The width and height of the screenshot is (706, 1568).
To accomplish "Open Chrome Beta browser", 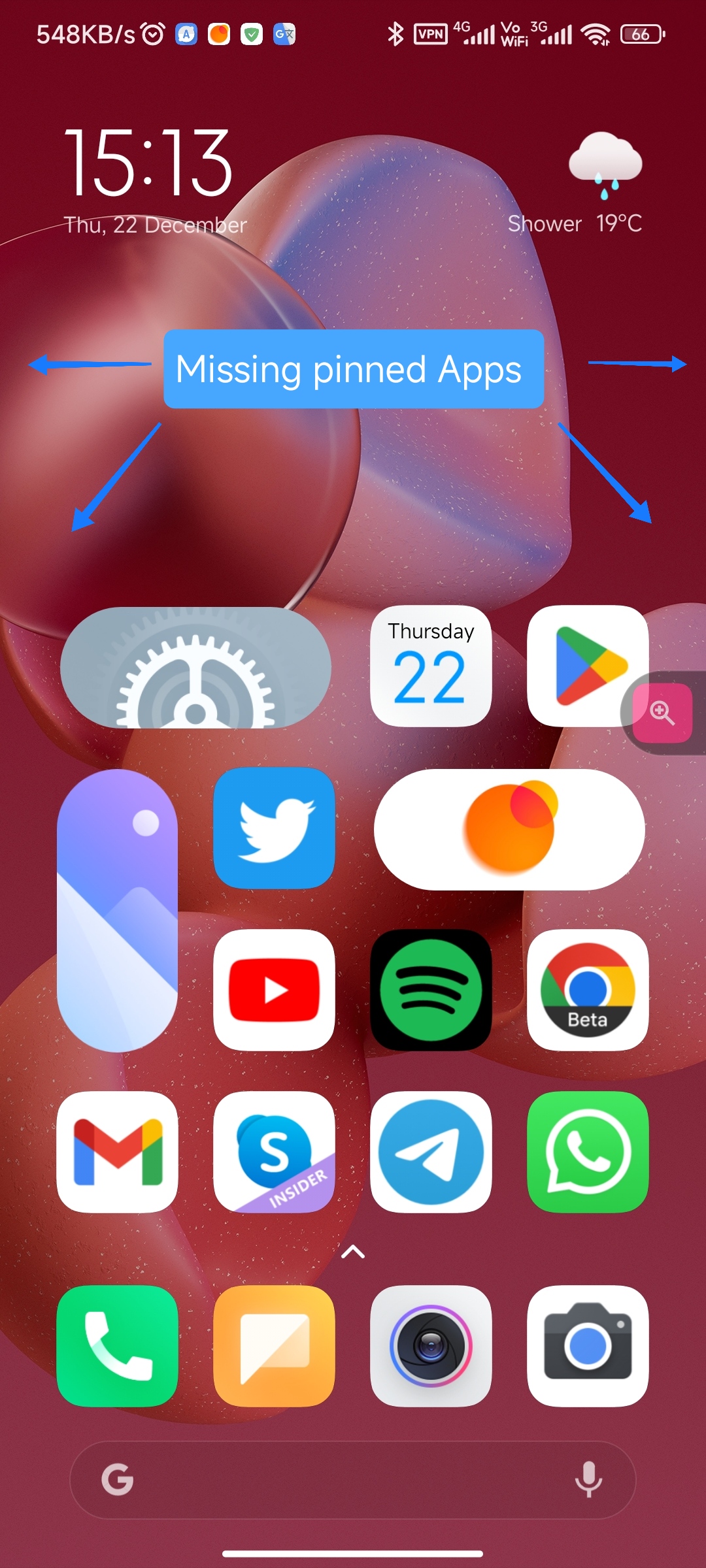I will 588,990.
